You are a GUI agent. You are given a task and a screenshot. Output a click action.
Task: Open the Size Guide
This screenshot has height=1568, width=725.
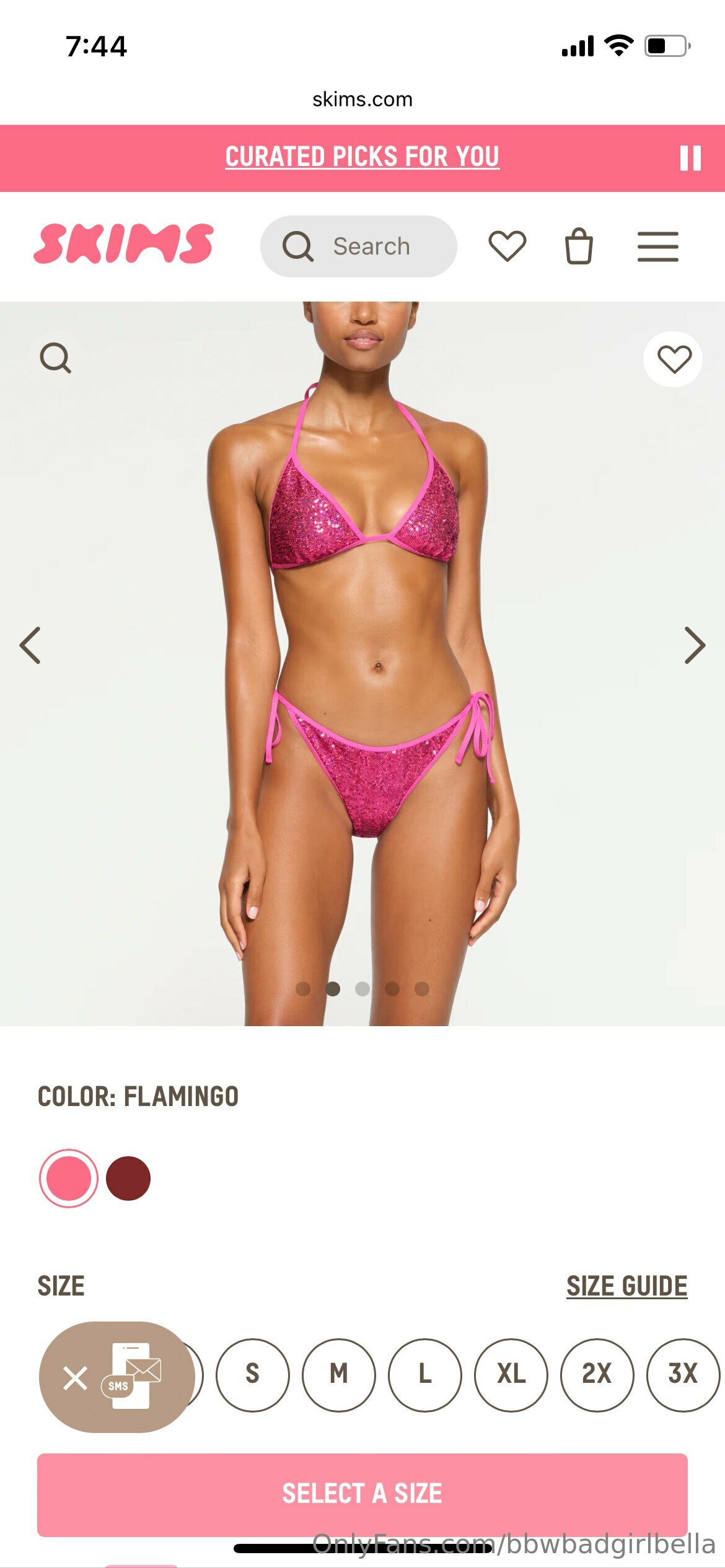point(626,1286)
